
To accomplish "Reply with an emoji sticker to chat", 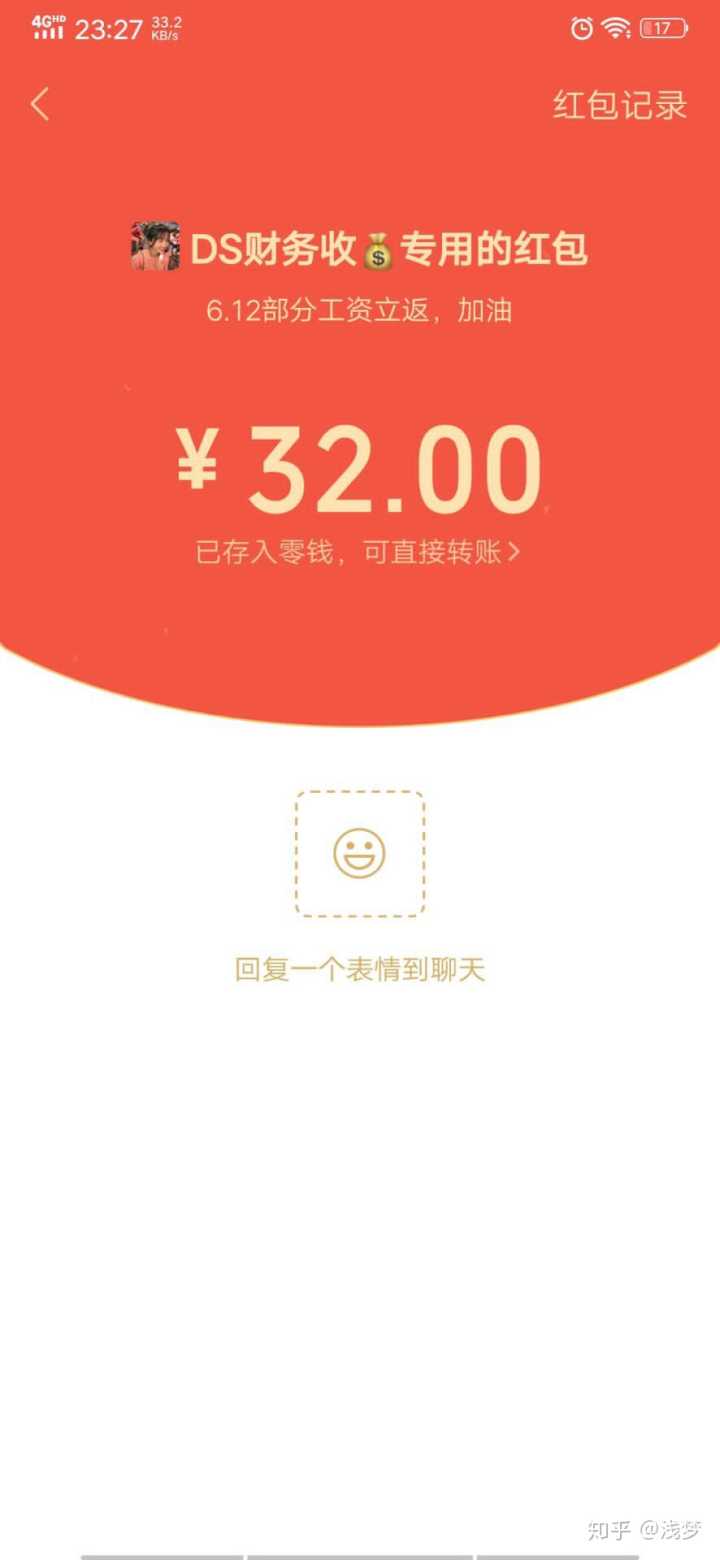I will (x=359, y=854).
